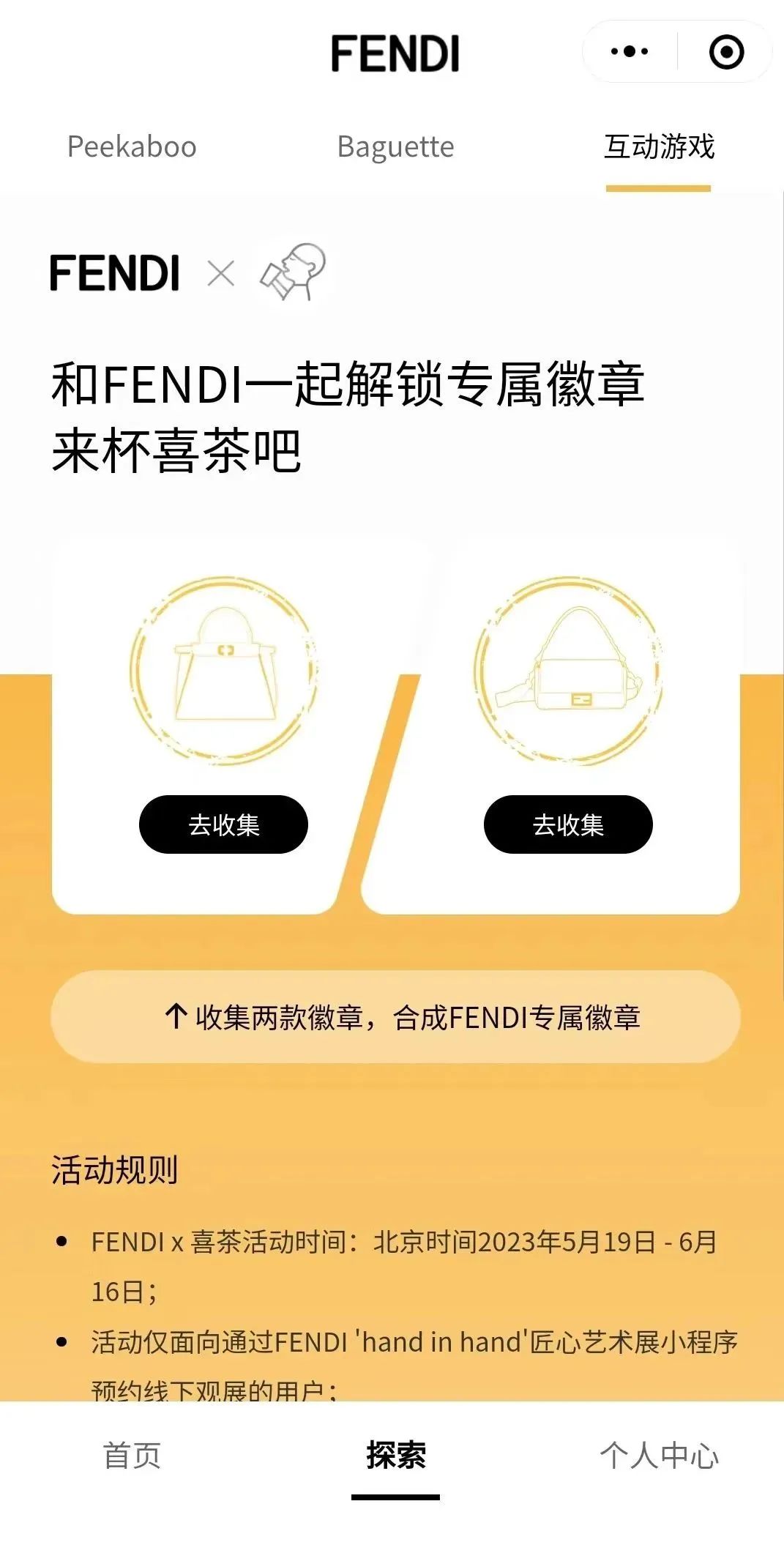Go to the 首页 home tab

point(132,1456)
